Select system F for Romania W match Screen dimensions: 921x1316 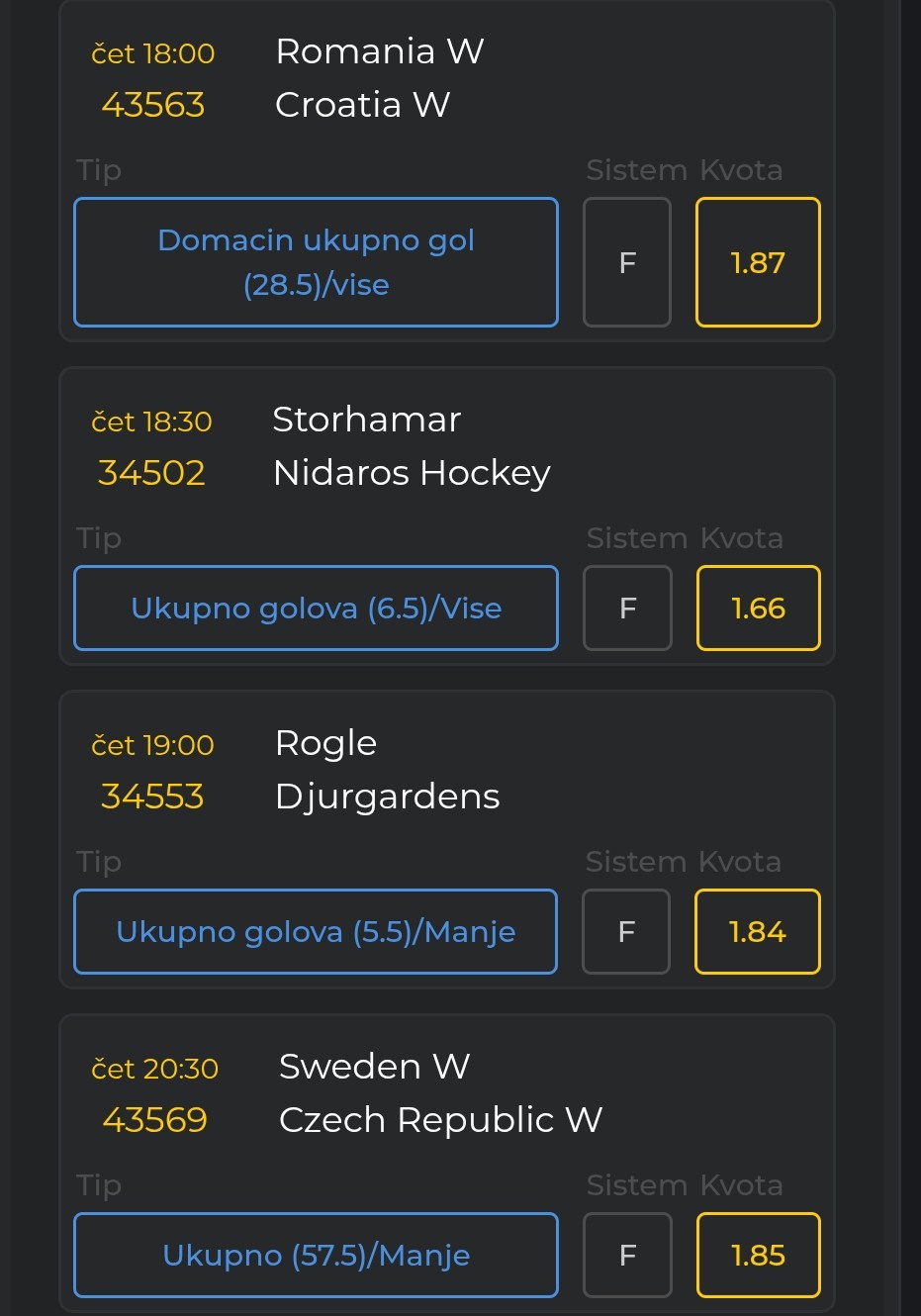click(627, 262)
